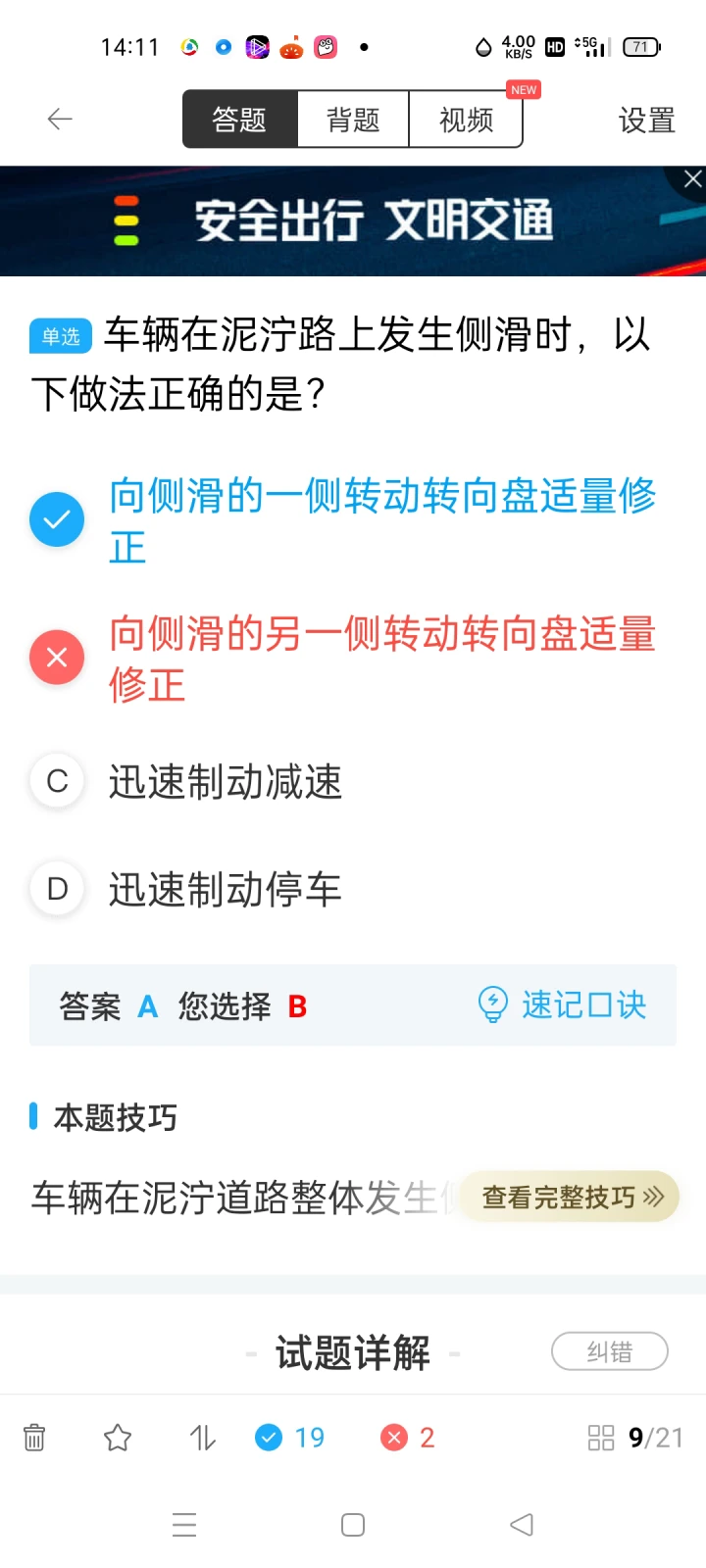Switch to the 背题 tab
Screen dimensions: 706x1568
click(x=353, y=120)
